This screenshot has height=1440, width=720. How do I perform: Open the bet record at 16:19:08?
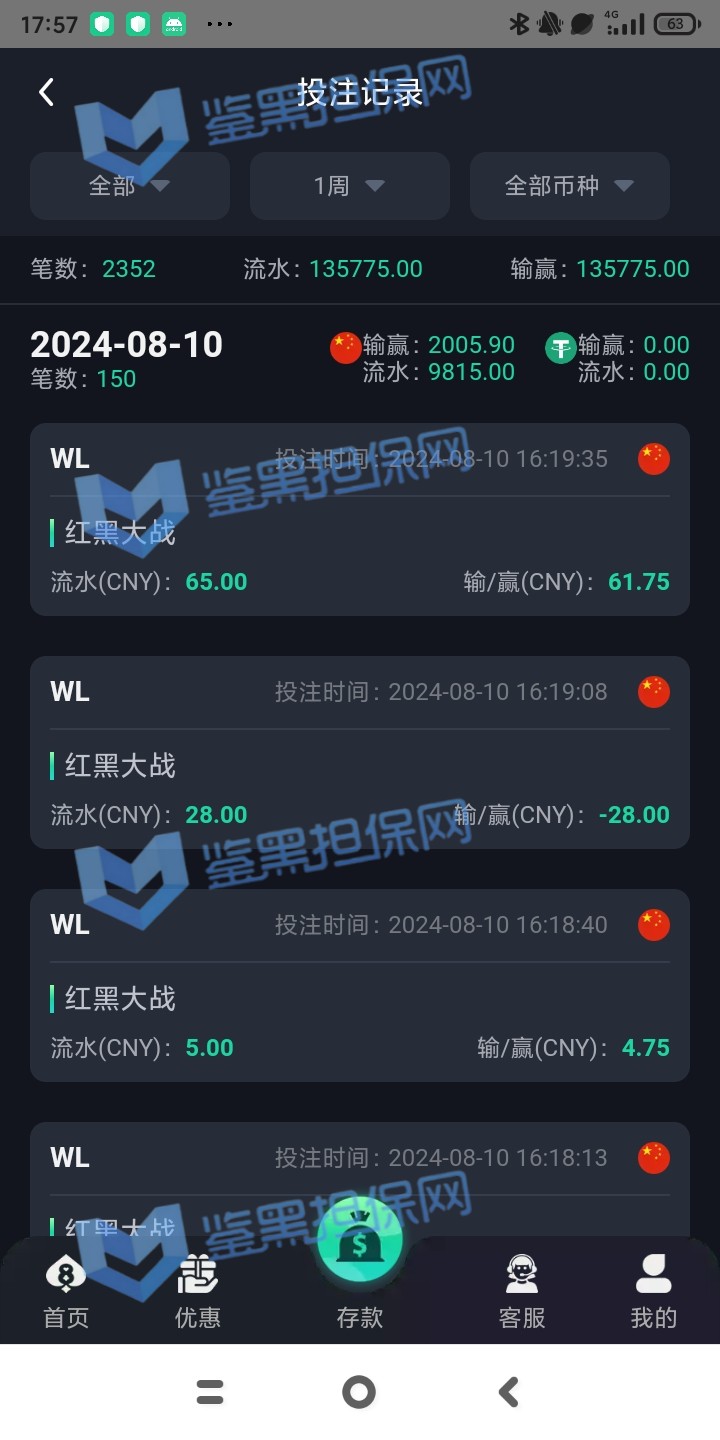359,752
